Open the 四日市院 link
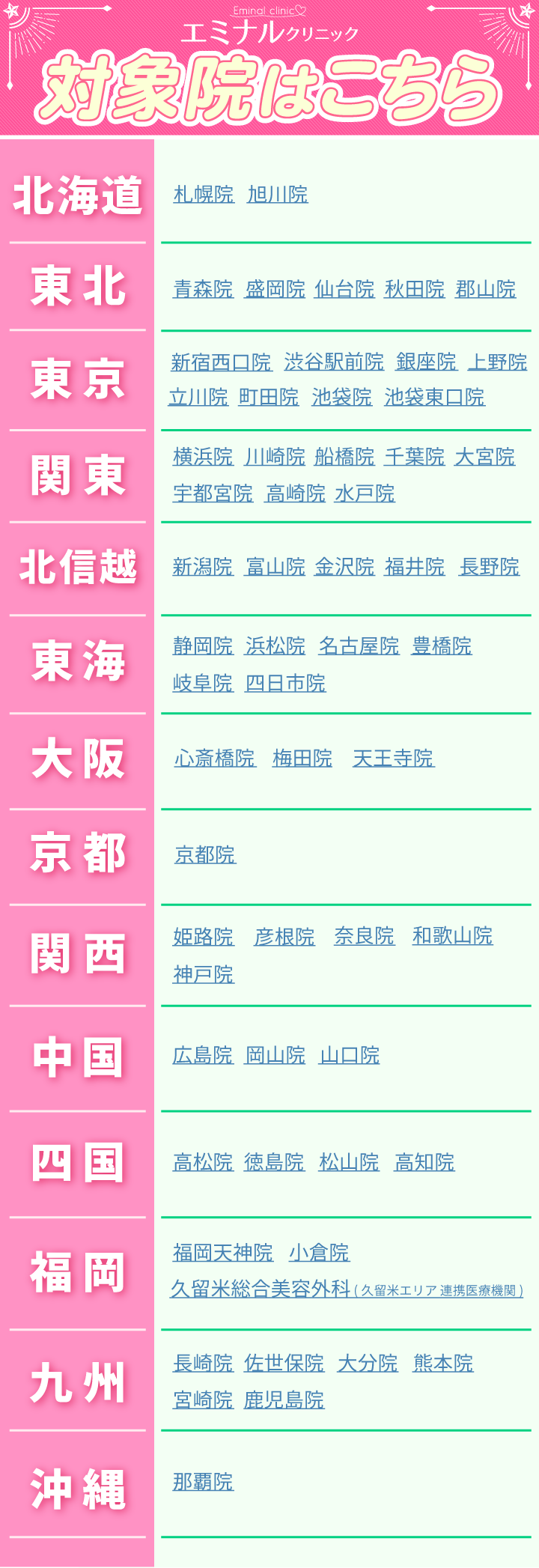Image resolution: width=539 pixels, height=1568 pixels. point(285,683)
